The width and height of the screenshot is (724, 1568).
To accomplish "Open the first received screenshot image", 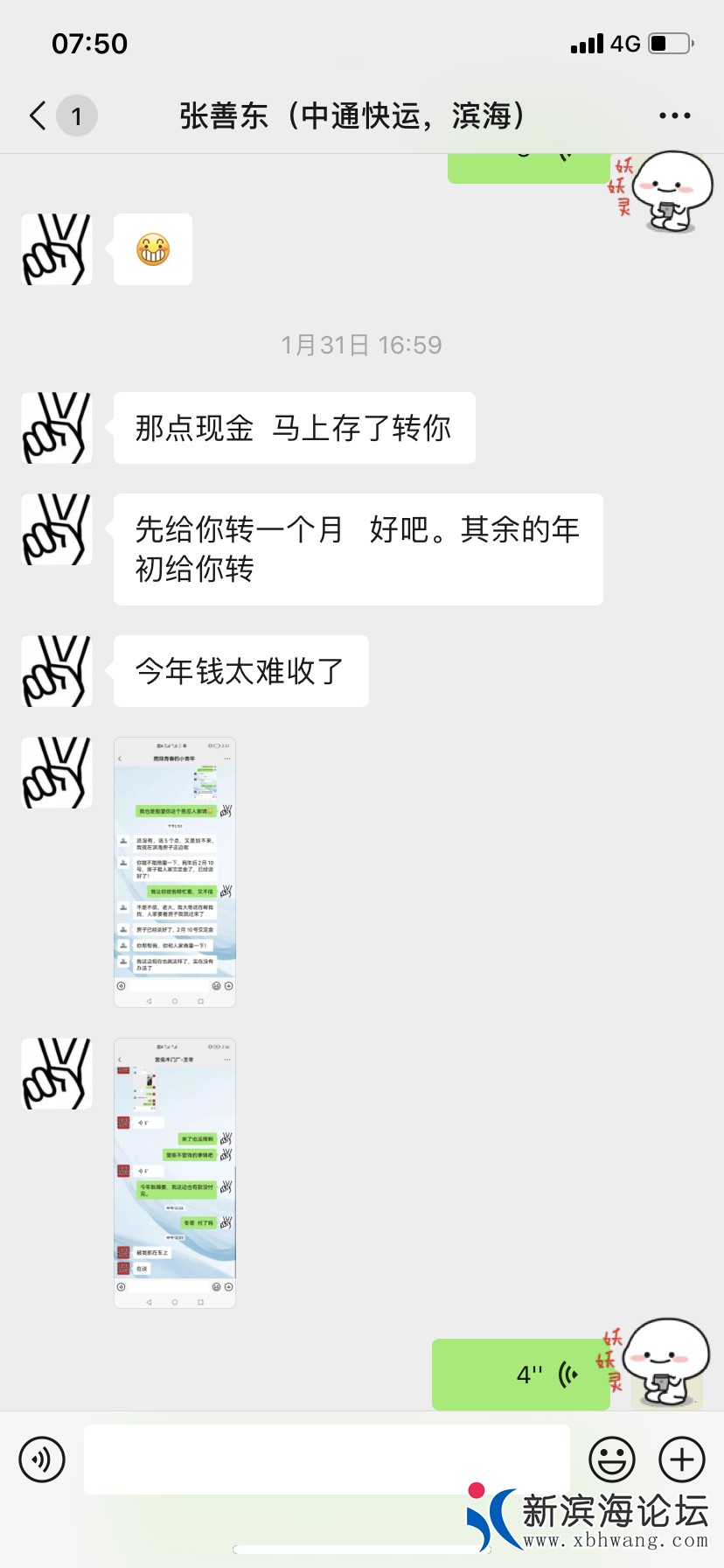I will pos(175,872).
